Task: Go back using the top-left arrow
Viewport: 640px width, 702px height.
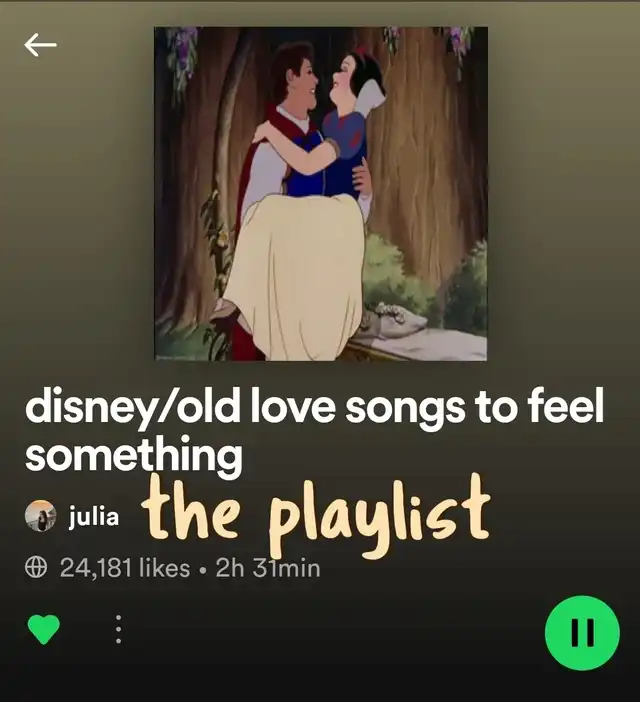Action: [40, 45]
